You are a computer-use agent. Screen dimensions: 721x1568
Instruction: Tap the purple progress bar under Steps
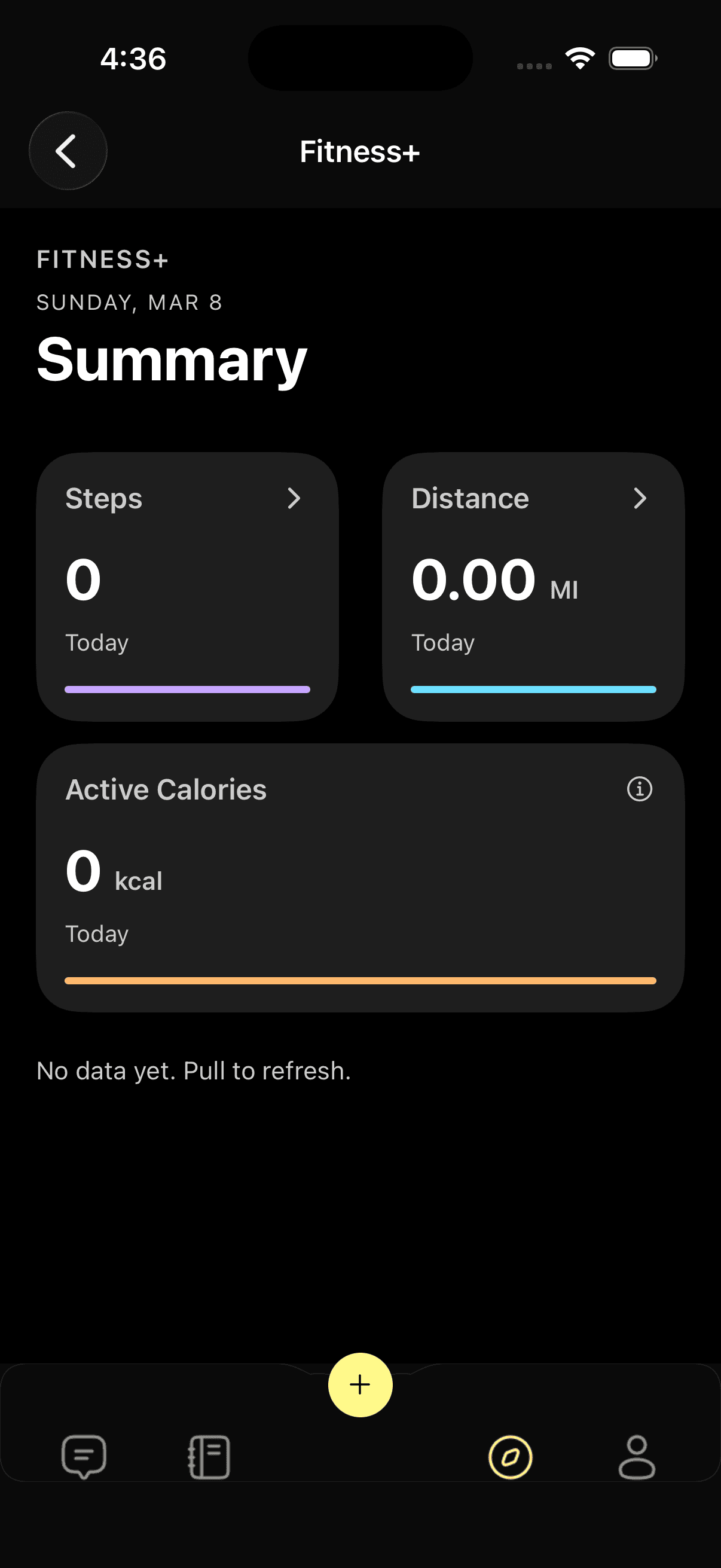(187, 688)
